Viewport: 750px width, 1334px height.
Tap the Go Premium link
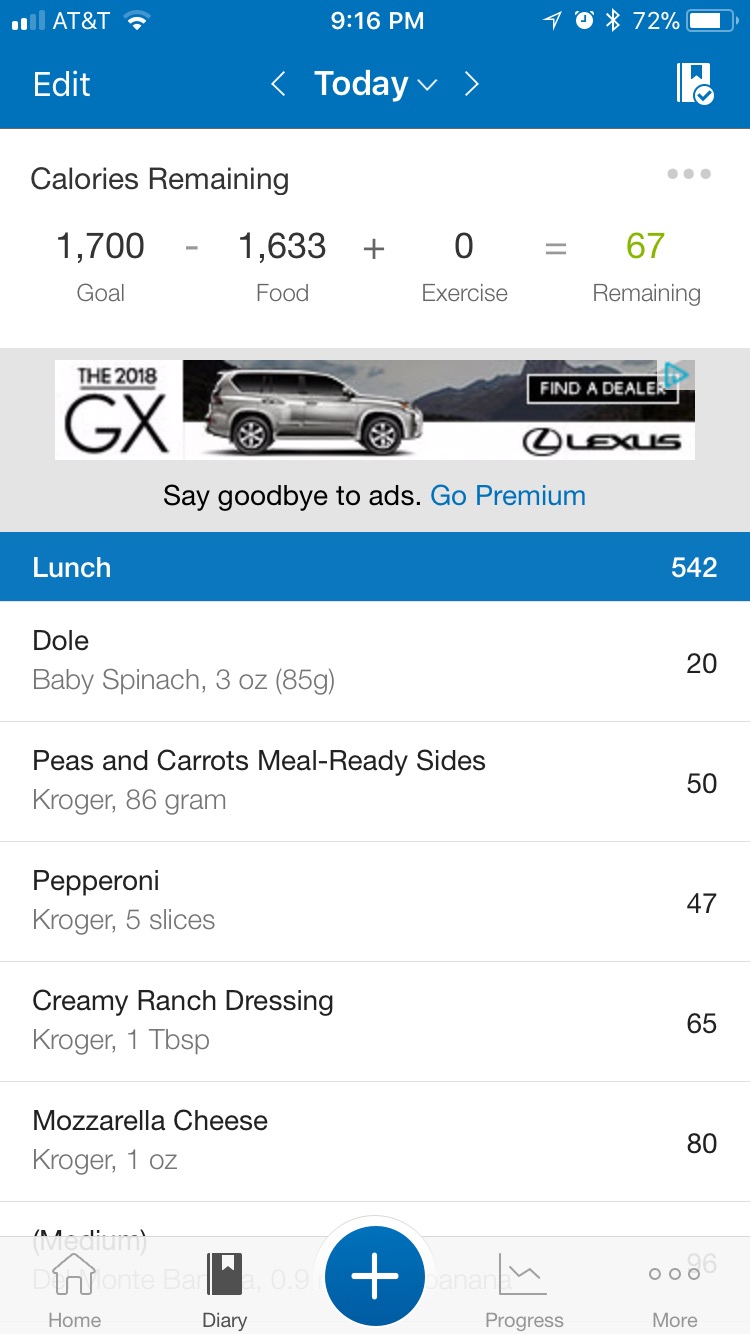click(x=508, y=495)
